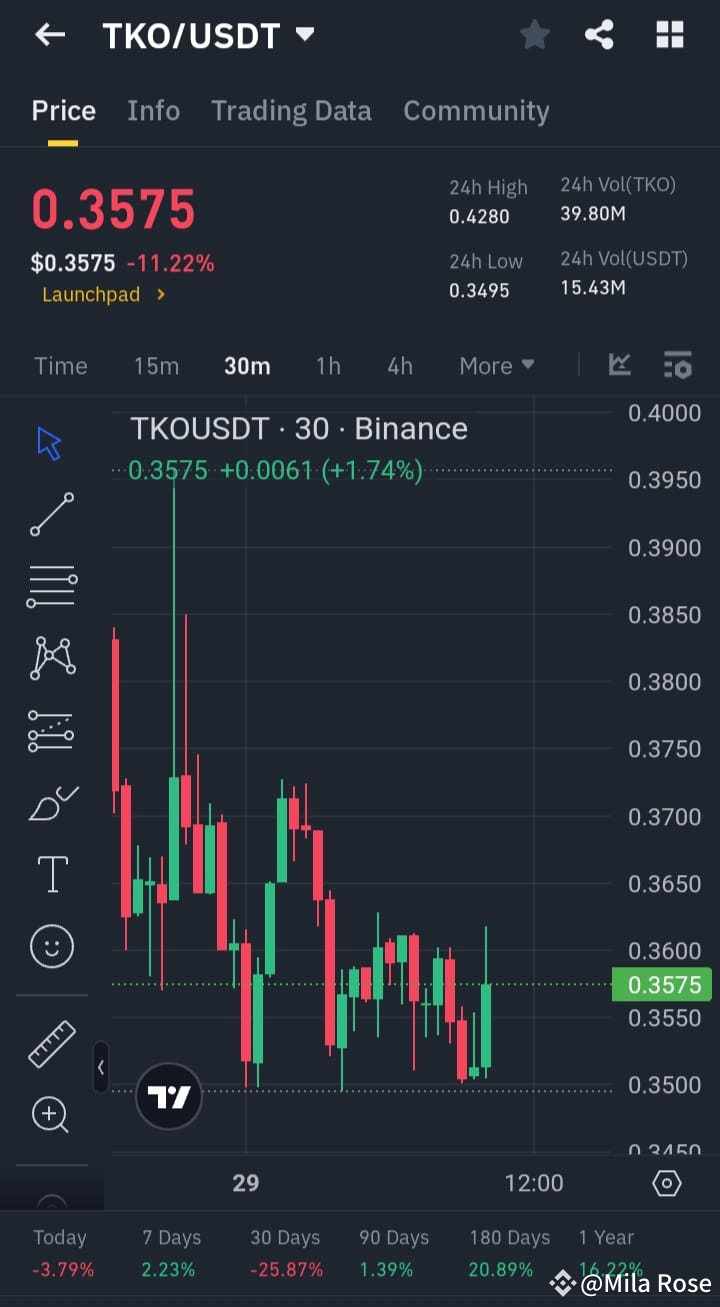Share the TKO/USDT chart
The width and height of the screenshot is (720, 1307).
click(599, 34)
